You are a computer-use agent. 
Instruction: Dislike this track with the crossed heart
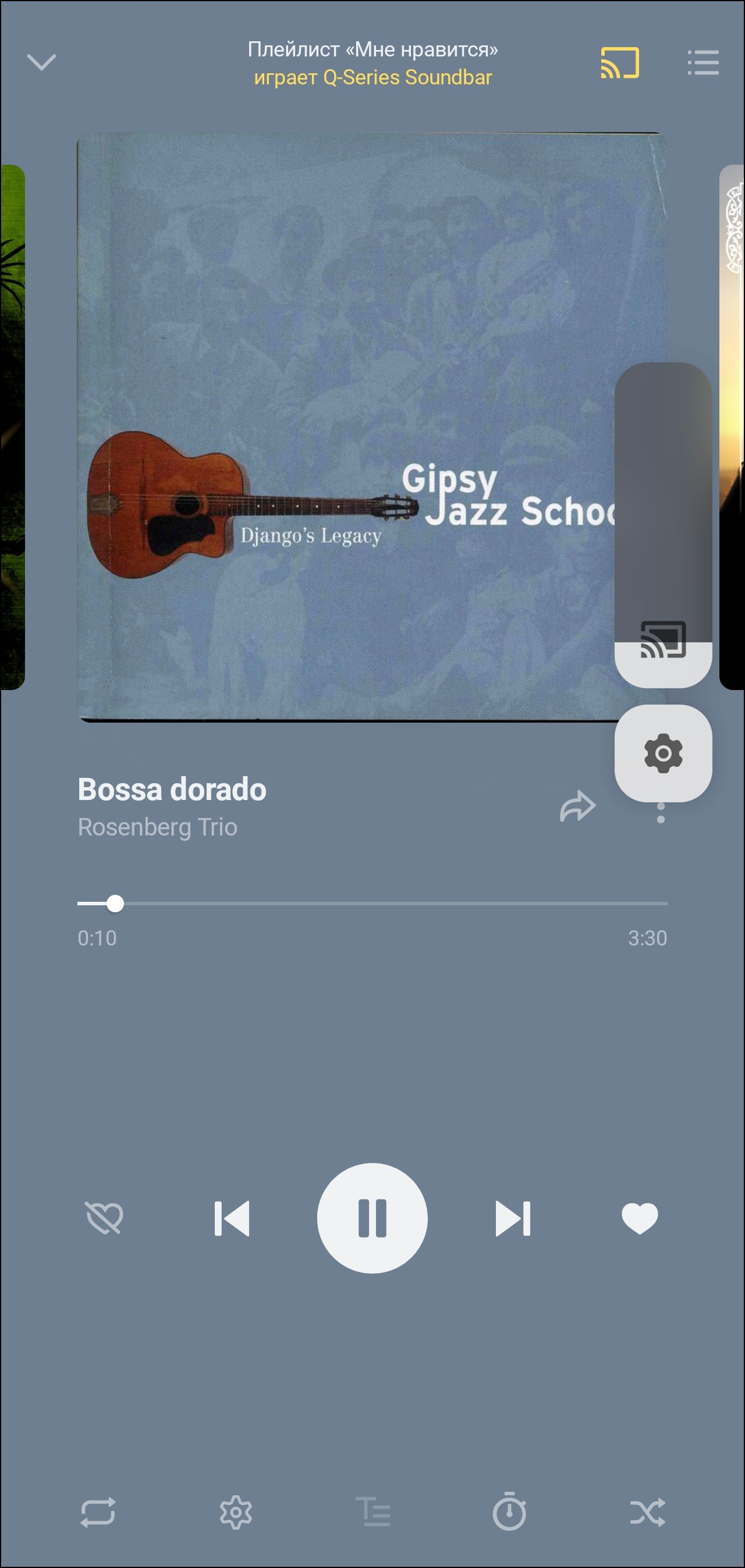coord(104,1218)
